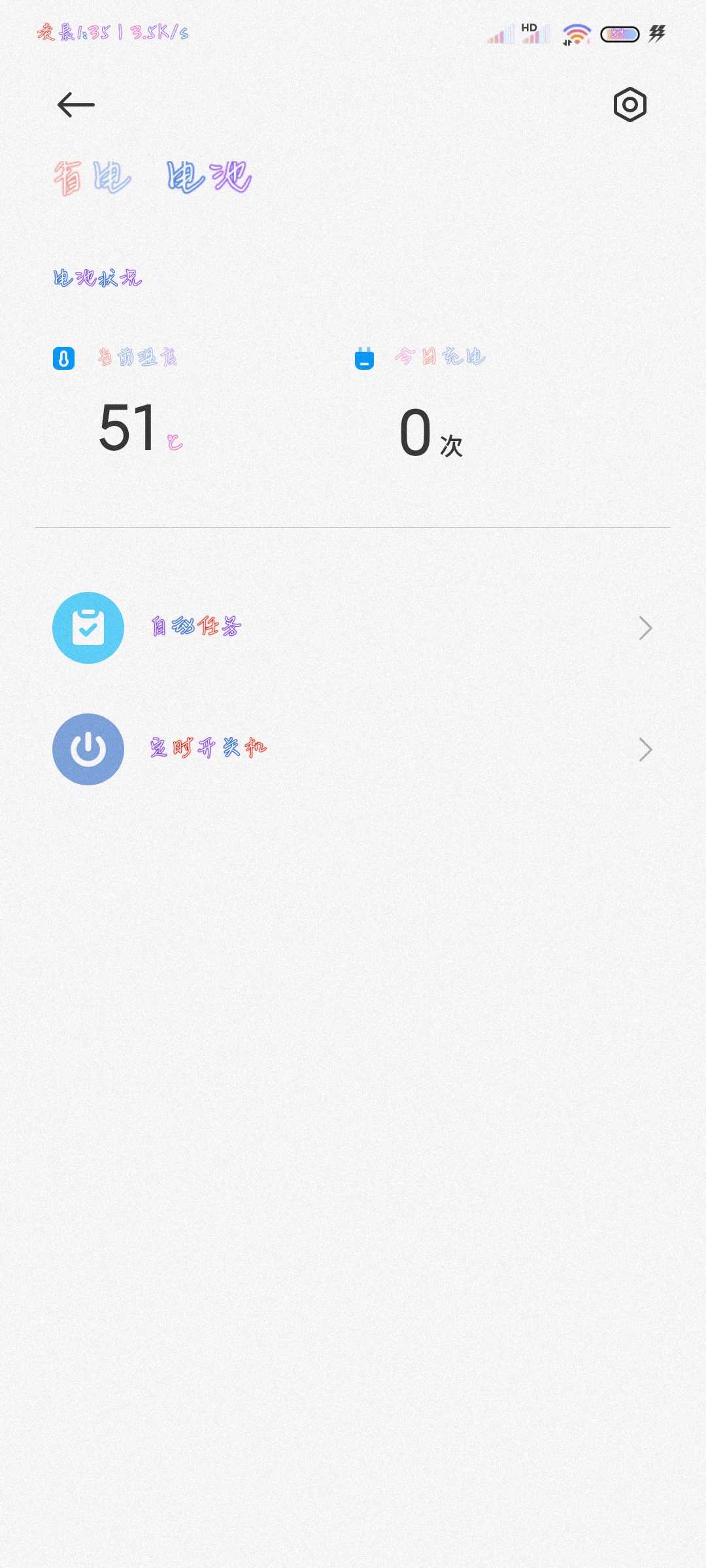Open the hexagon settings icon
This screenshot has height=1568, width=706.
coord(630,105)
